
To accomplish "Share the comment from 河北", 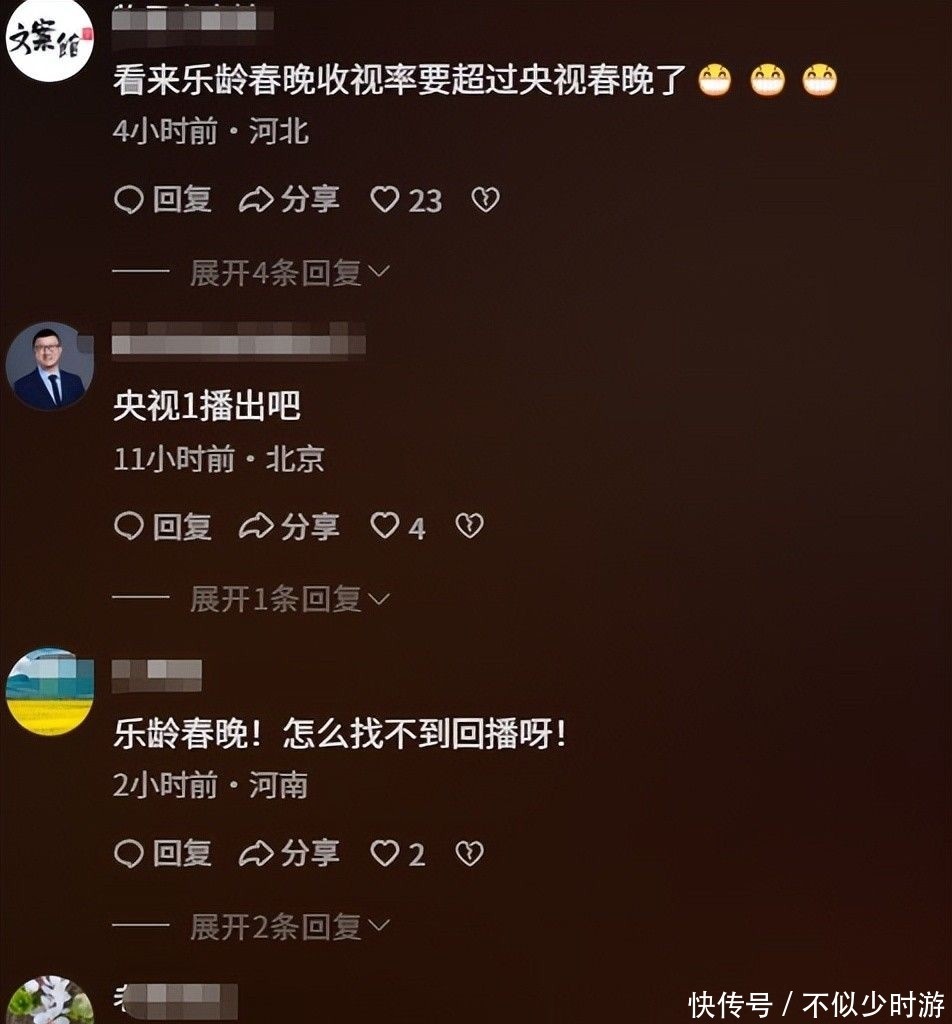I will click(x=290, y=200).
